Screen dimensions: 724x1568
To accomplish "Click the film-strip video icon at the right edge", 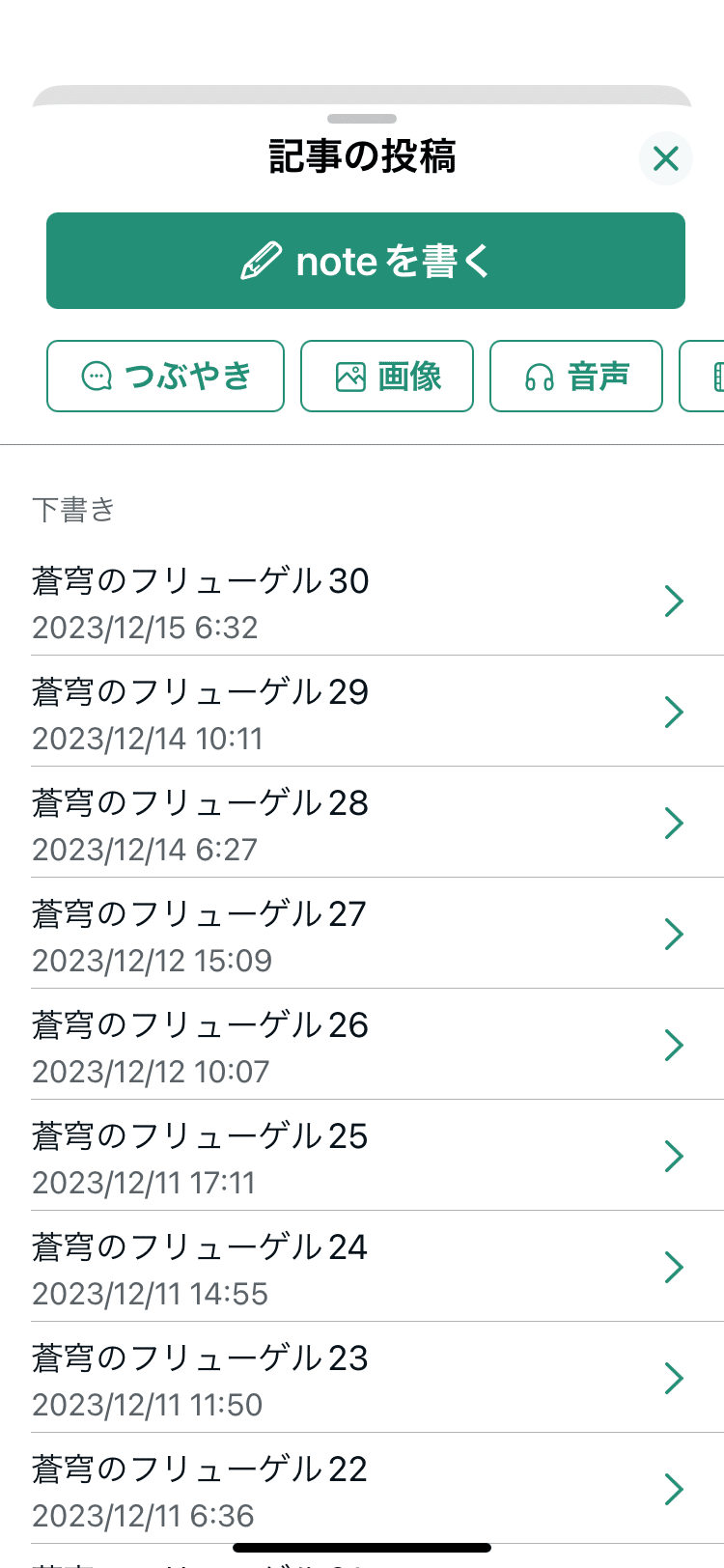I will (x=718, y=376).
